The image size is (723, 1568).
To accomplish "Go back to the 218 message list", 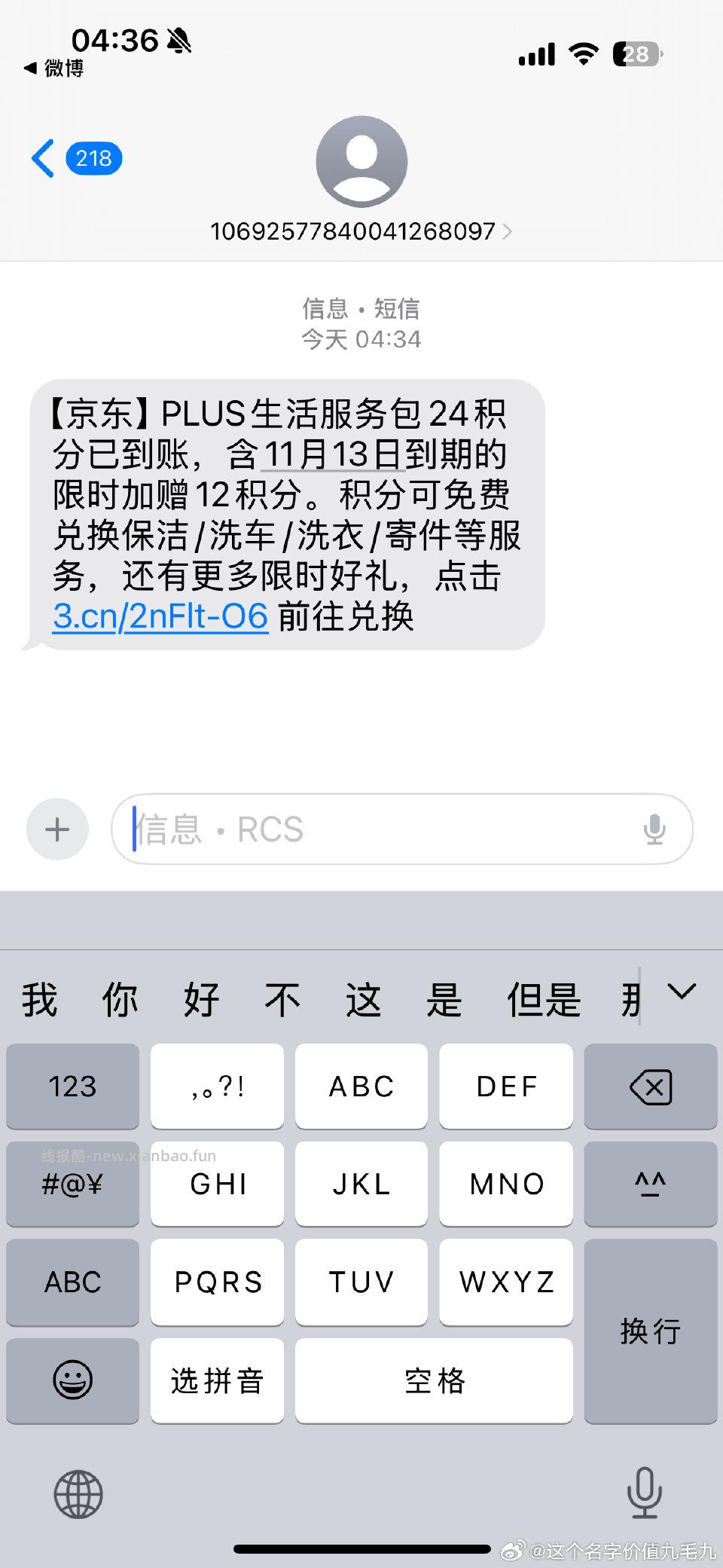I will (x=75, y=158).
